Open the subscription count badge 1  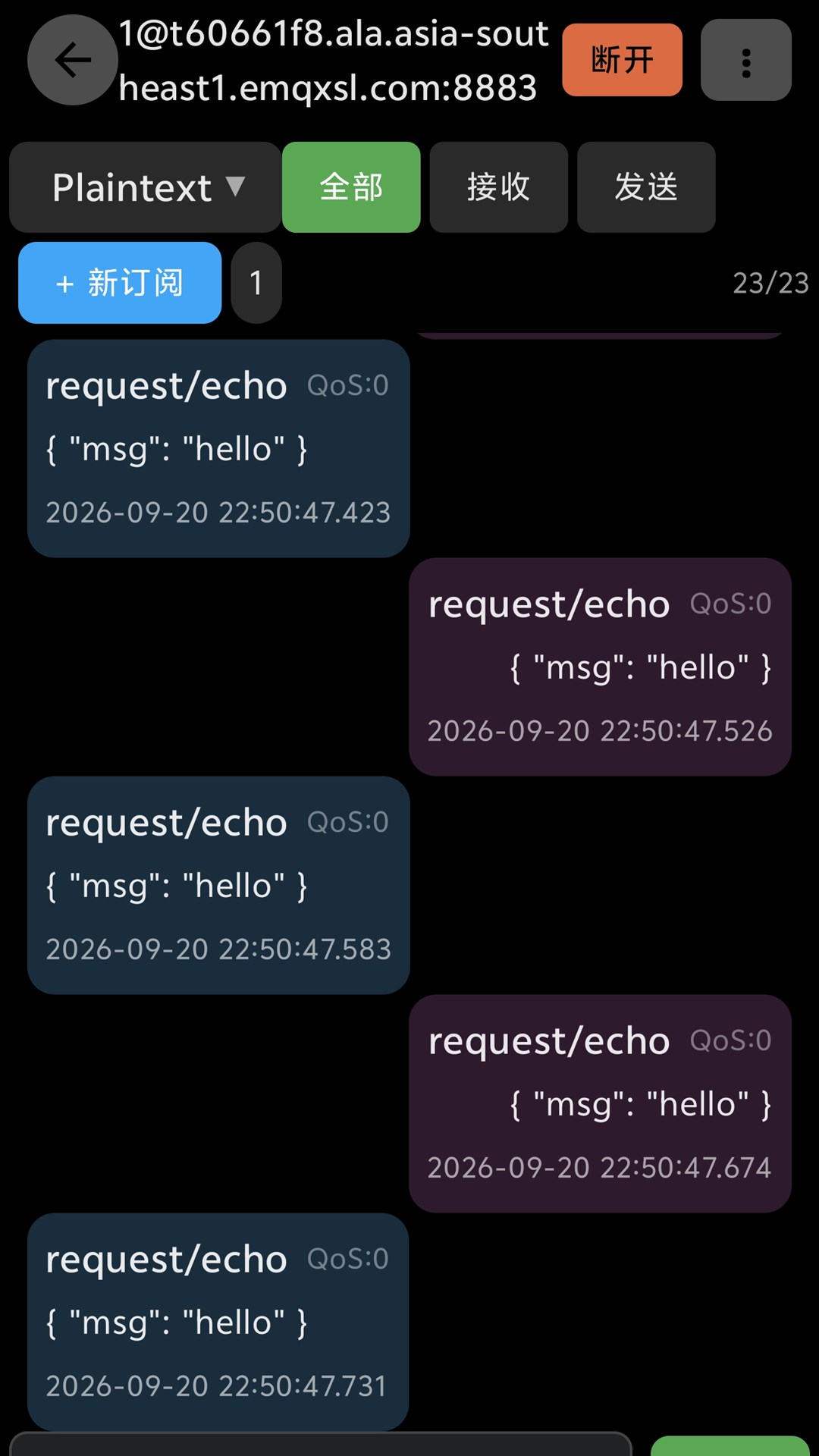point(256,283)
